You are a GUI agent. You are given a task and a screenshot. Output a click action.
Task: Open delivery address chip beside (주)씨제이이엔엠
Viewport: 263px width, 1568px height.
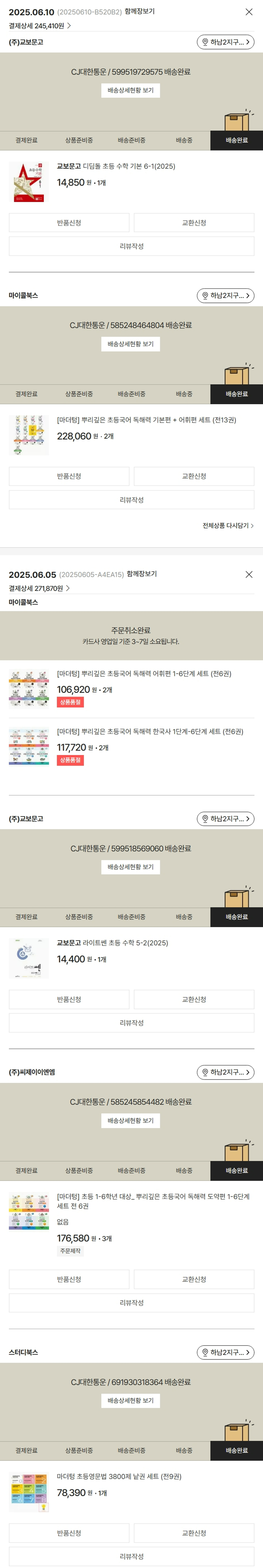pos(225,1072)
